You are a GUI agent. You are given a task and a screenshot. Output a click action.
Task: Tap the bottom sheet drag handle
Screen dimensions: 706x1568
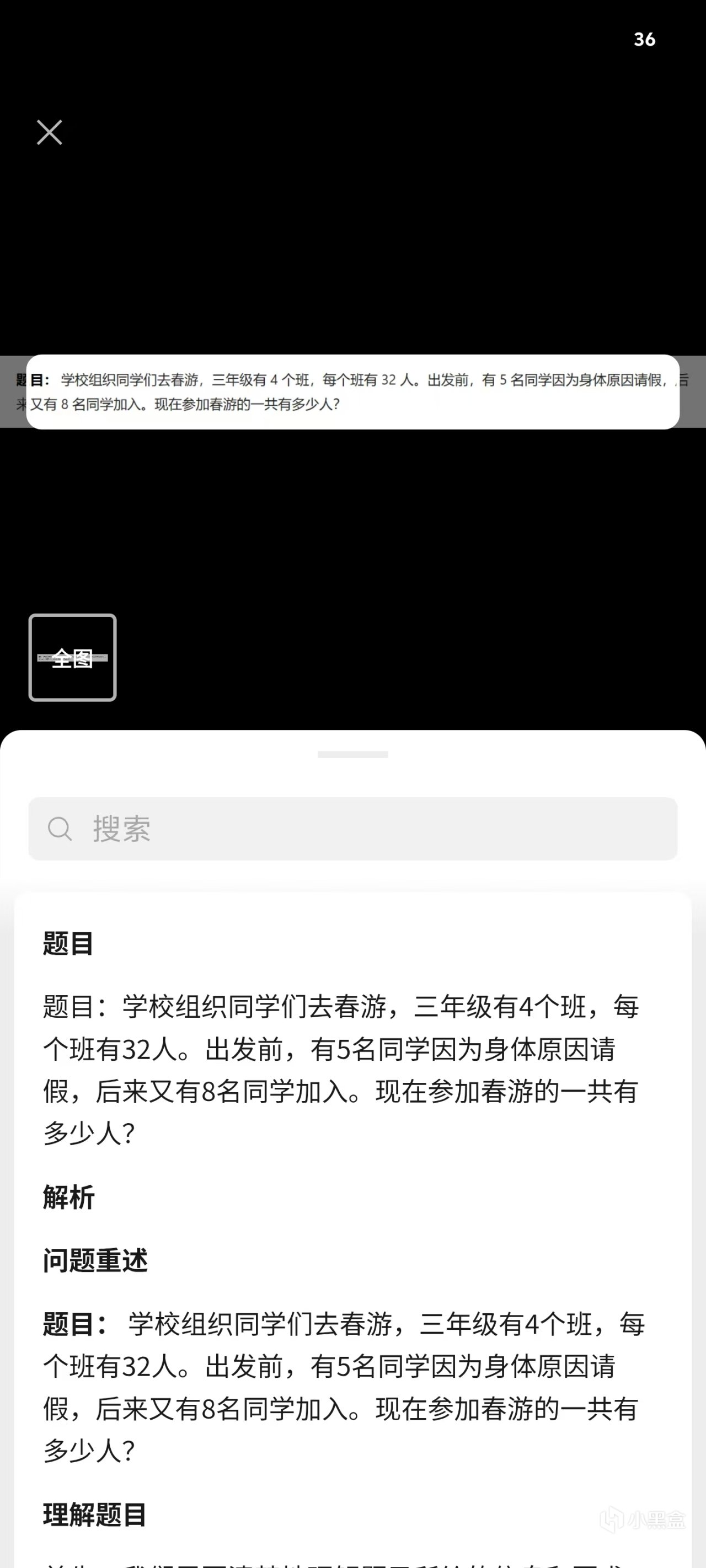click(352, 755)
